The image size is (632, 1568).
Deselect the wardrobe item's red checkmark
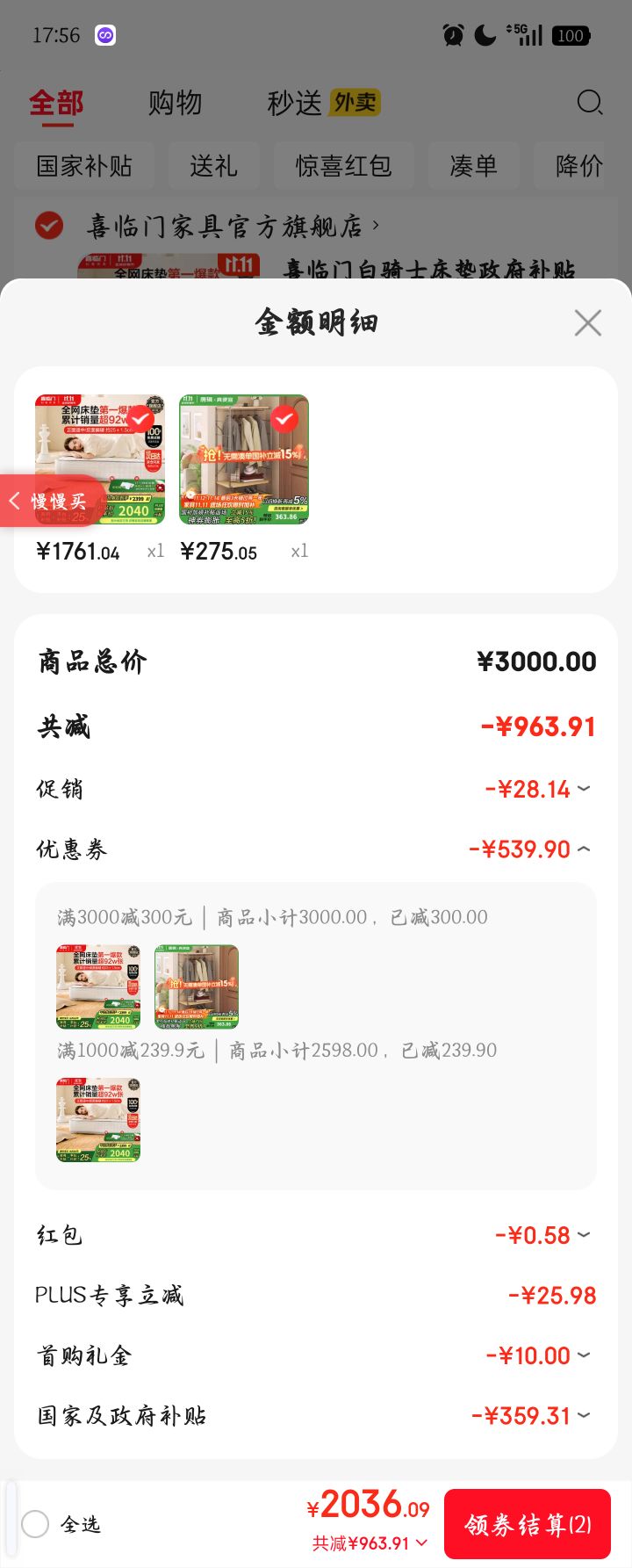coord(284,419)
